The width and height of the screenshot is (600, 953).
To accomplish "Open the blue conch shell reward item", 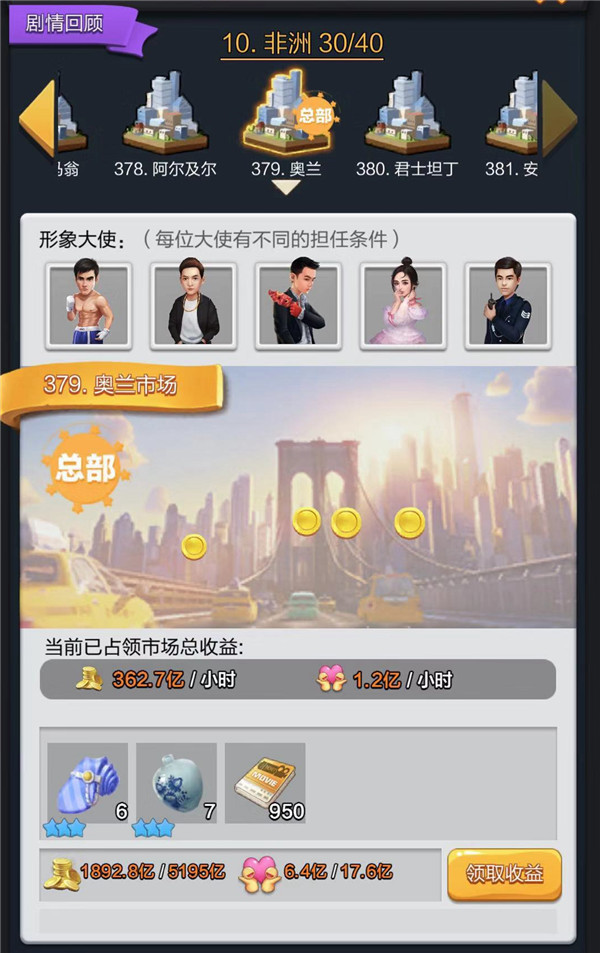I will tap(88, 783).
